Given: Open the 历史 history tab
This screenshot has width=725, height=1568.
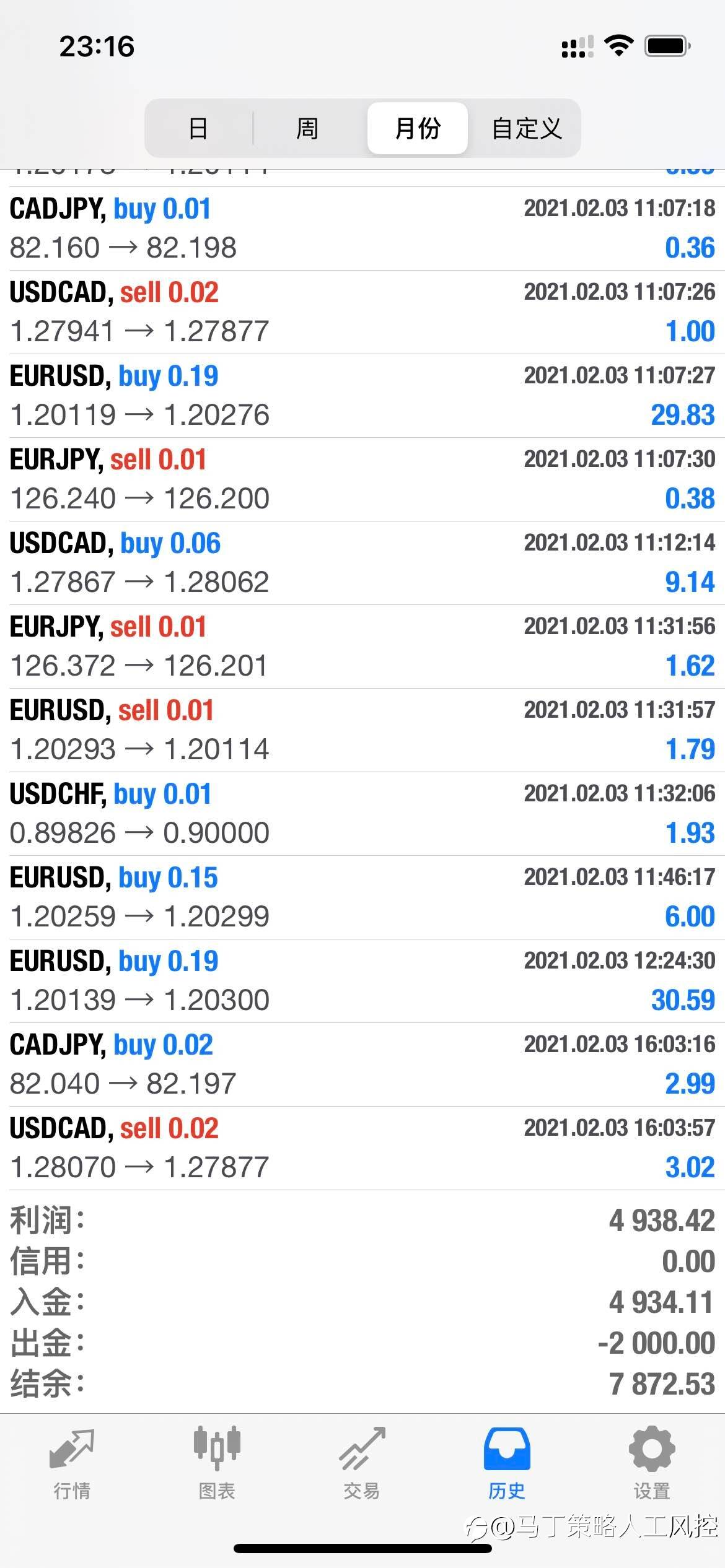Looking at the screenshot, I should click(507, 1464).
